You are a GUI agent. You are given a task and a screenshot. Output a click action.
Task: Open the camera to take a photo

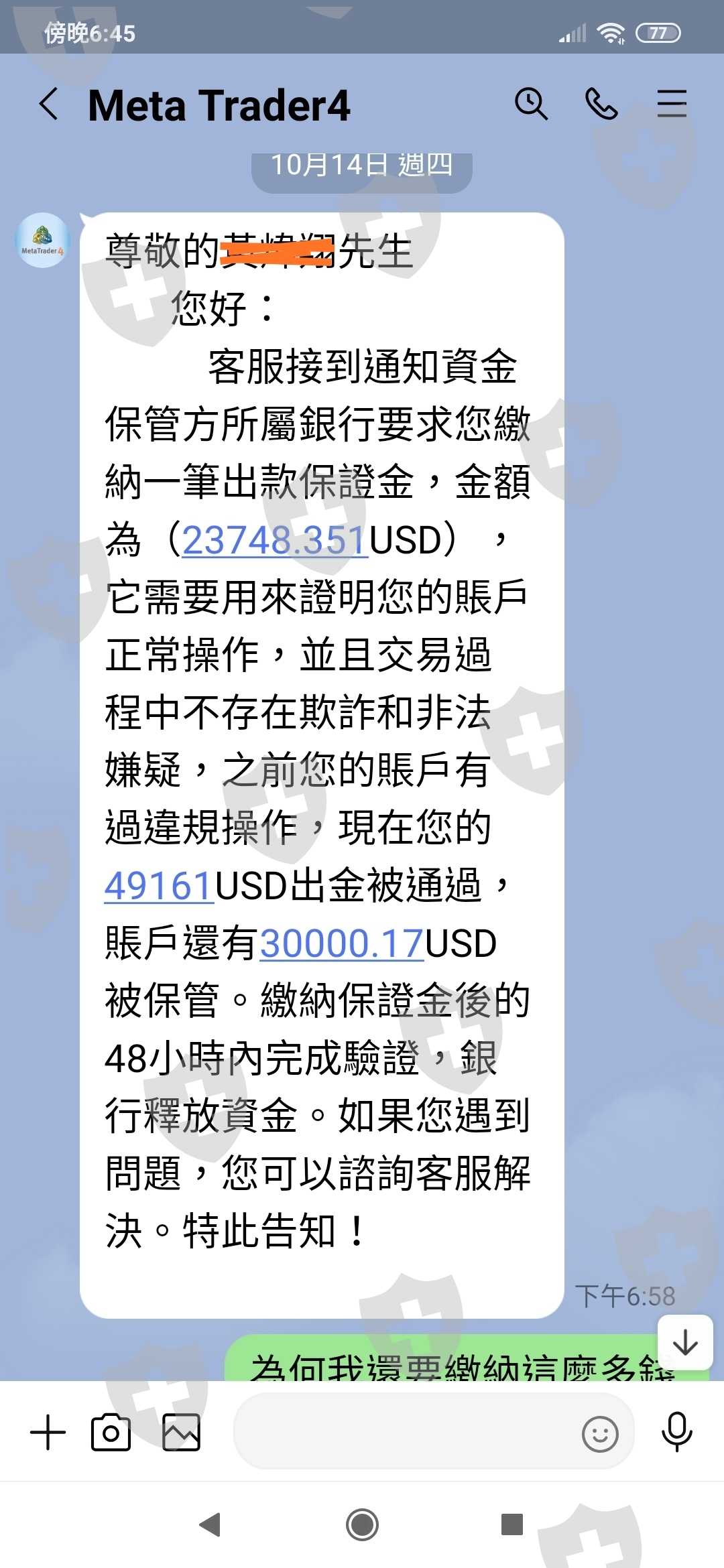[x=111, y=1433]
